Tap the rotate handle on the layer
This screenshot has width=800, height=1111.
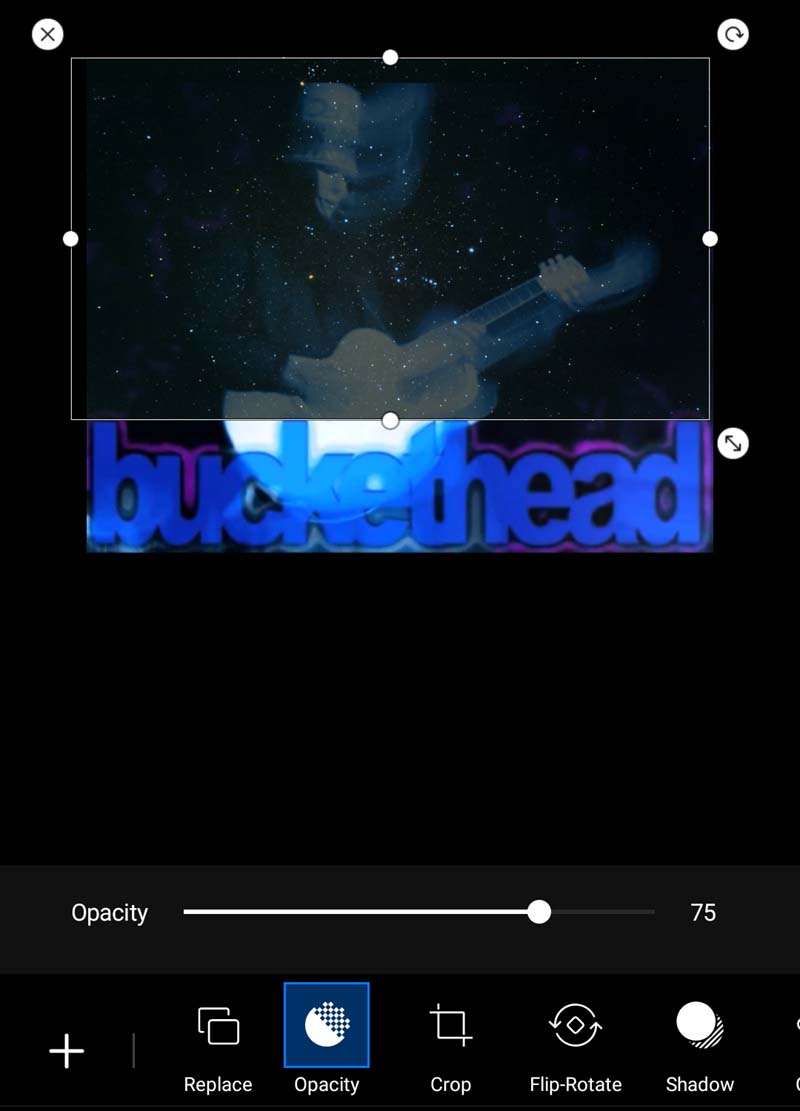pyautogui.click(x=733, y=35)
